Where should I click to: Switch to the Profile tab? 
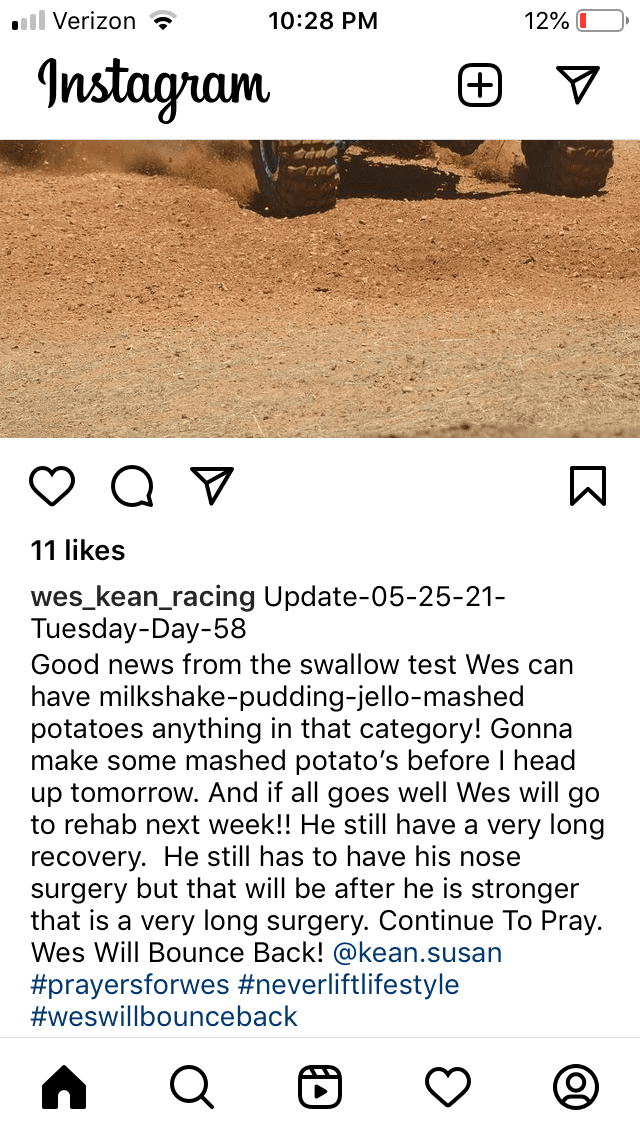pos(575,1086)
